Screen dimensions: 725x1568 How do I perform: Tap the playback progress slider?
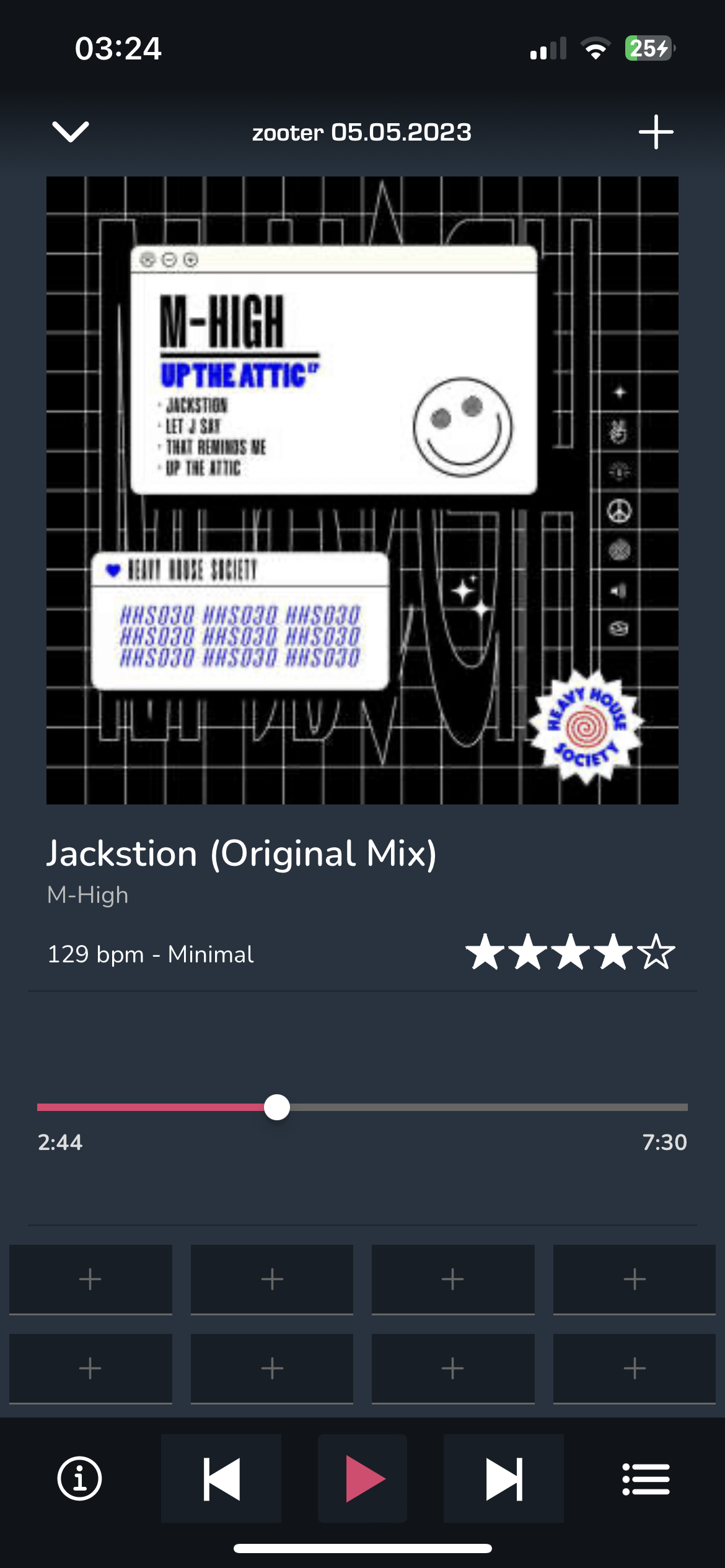coord(362,1107)
